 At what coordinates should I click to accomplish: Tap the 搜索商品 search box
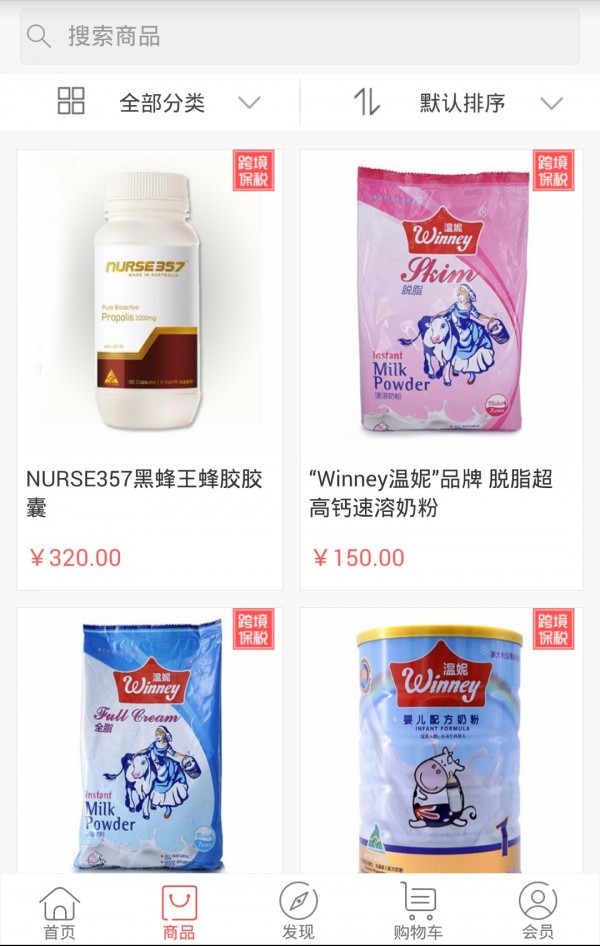(300, 37)
